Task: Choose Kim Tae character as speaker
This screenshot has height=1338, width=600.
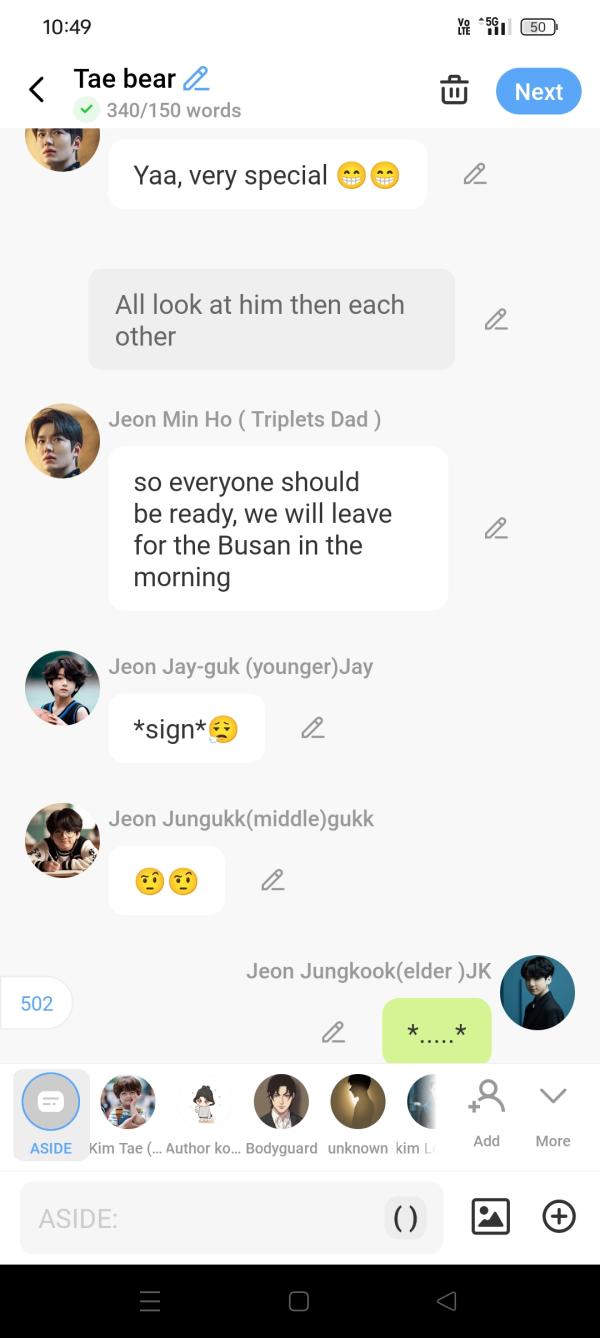Action: [128, 1113]
